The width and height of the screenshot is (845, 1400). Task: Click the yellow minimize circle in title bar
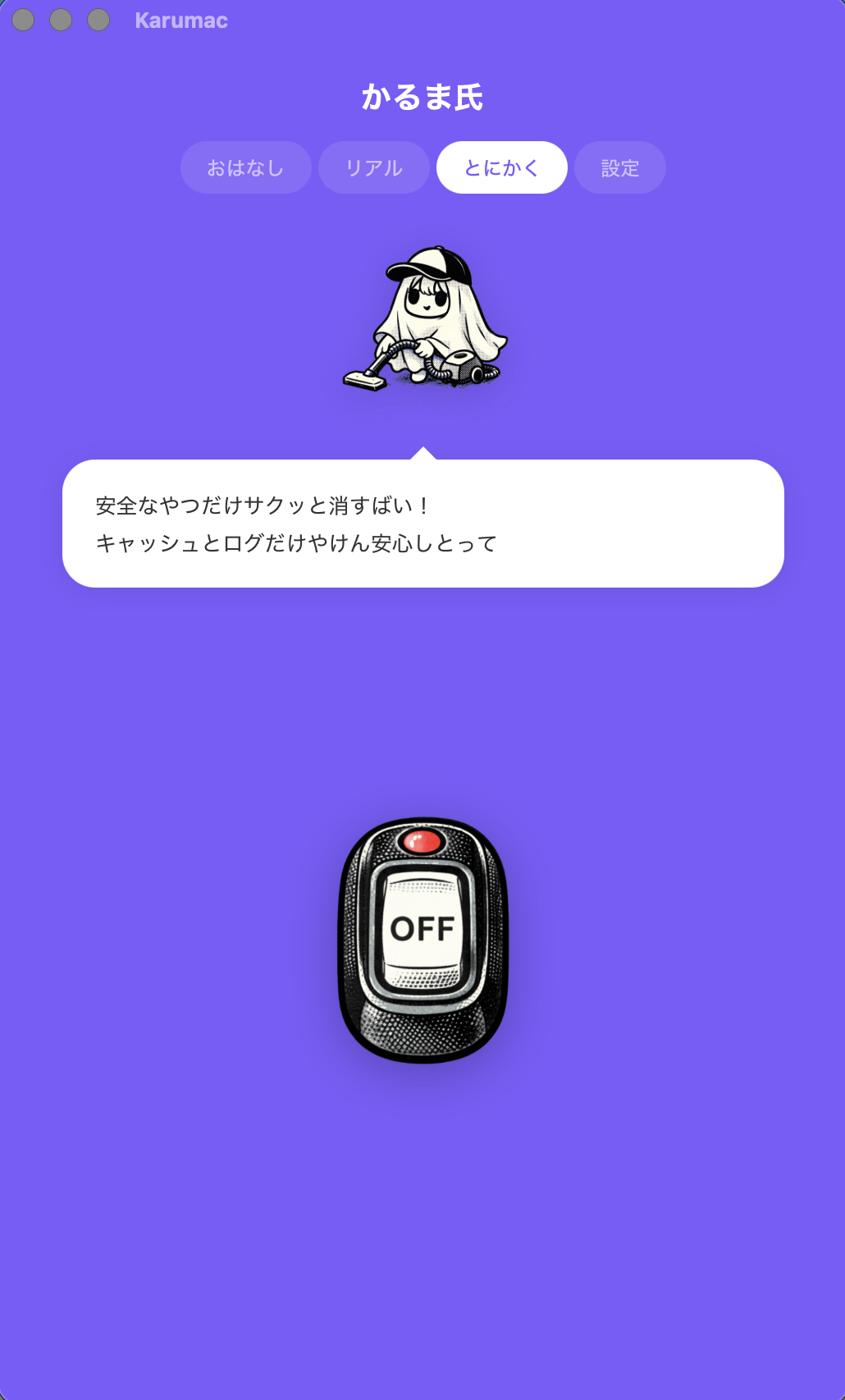point(59,20)
